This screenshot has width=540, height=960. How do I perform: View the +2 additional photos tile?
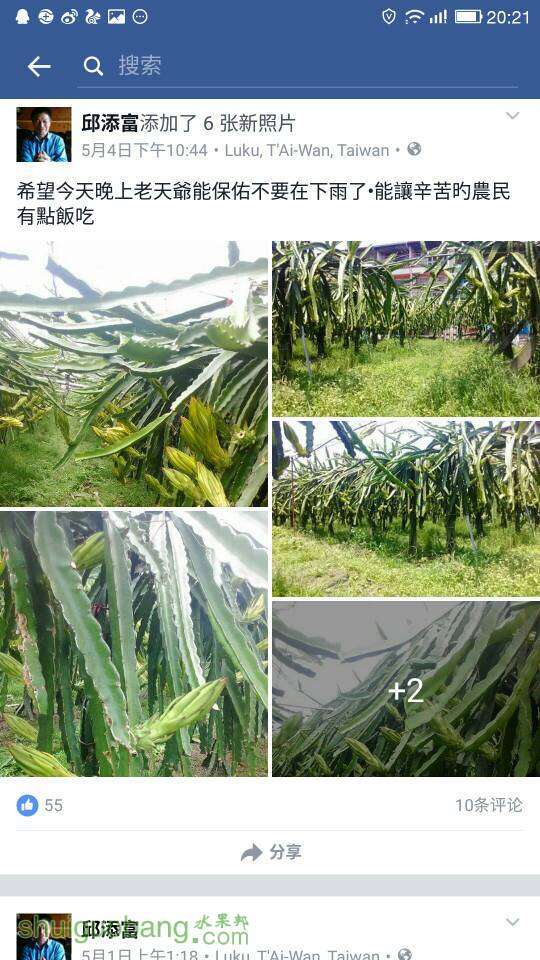[406, 689]
